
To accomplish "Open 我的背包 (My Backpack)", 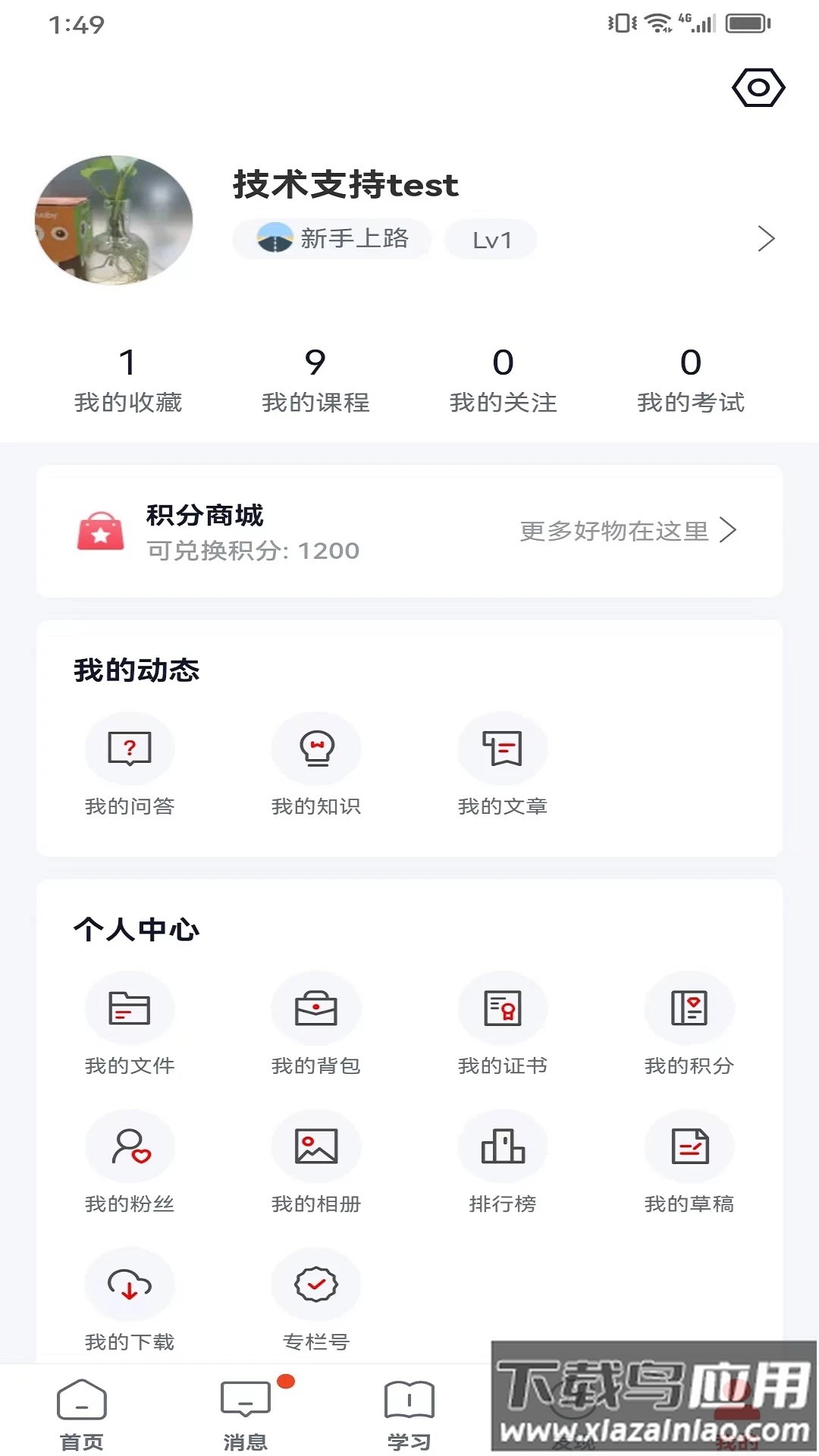I will [316, 1025].
